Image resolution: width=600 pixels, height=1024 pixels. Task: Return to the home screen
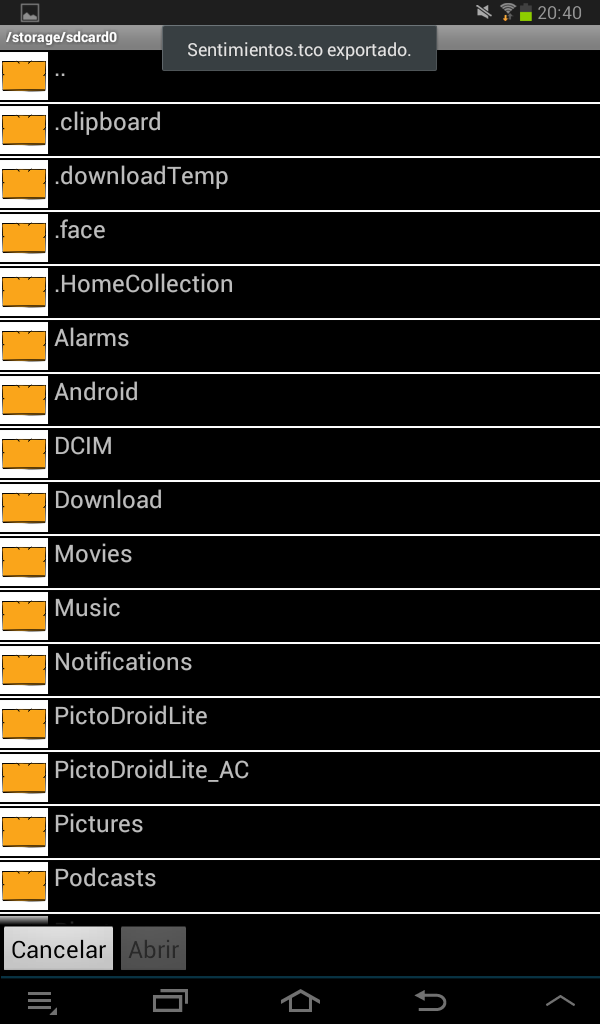[x=300, y=1000]
